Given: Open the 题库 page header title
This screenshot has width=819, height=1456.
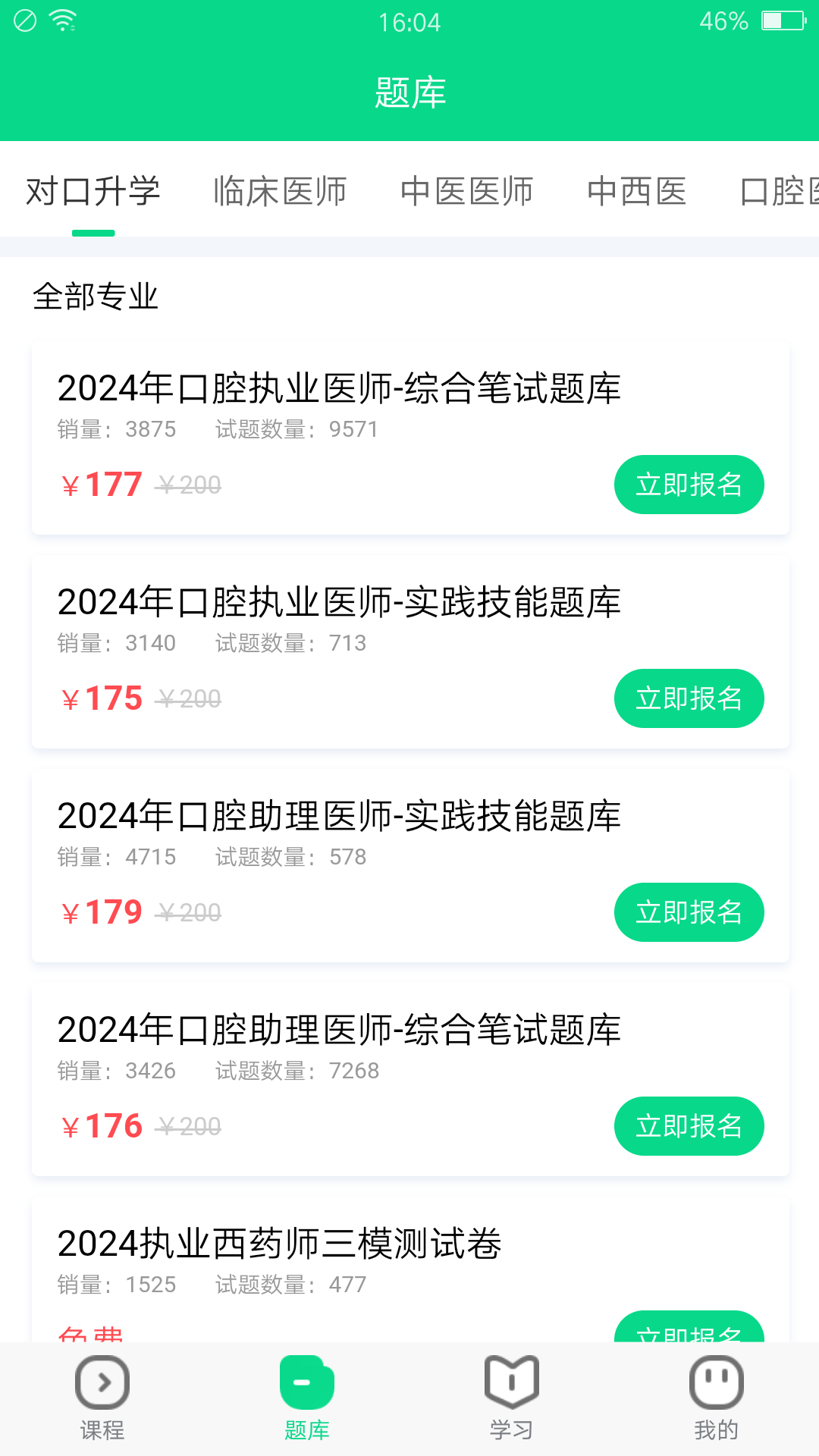Looking at the screenshot, I should coord(409,91).
